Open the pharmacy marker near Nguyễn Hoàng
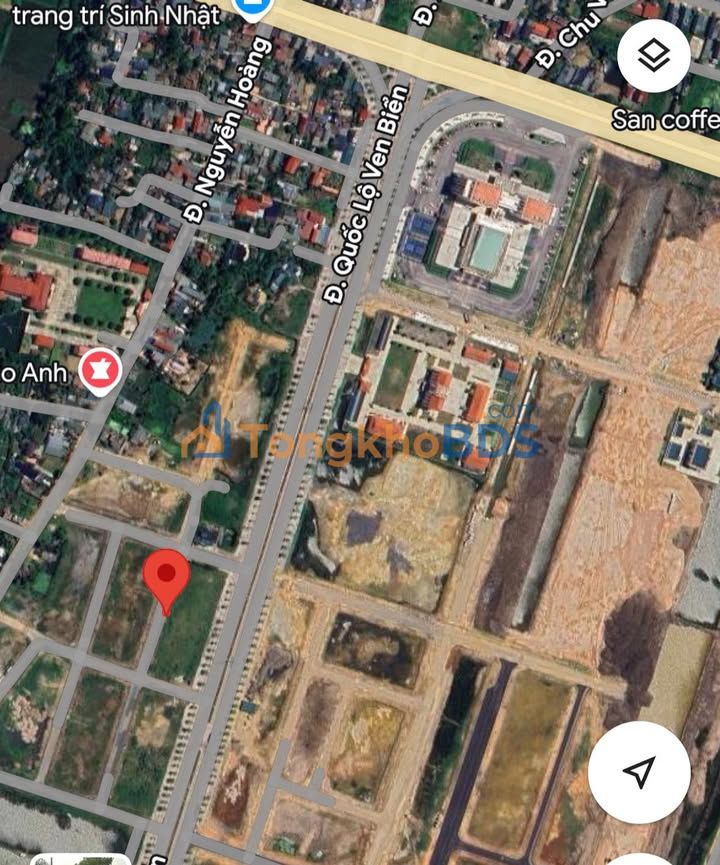The image size is (720, 865). [102, 372]
